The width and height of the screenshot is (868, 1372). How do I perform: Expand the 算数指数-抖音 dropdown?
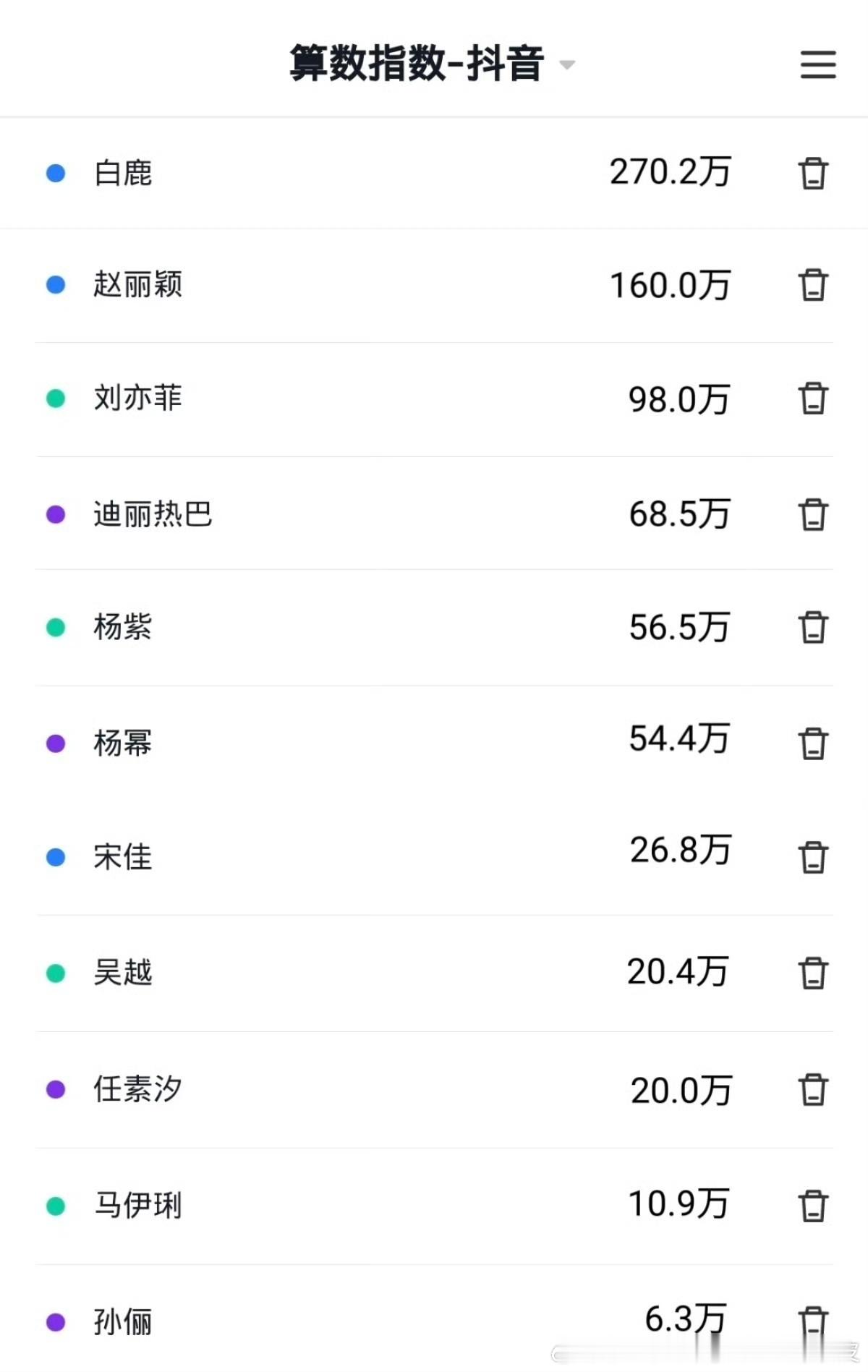[567, 65]
